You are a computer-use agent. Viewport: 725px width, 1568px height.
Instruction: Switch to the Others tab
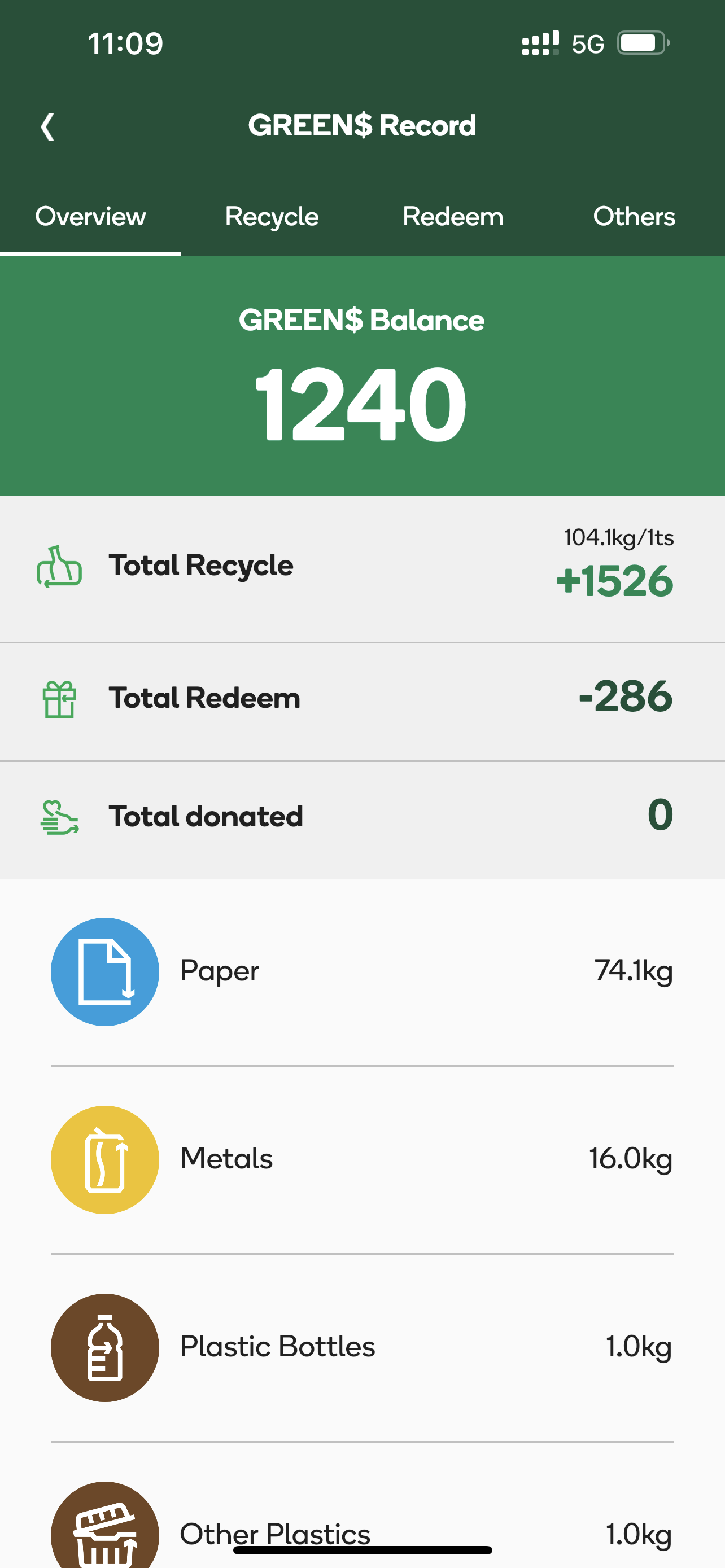(634, 217)
